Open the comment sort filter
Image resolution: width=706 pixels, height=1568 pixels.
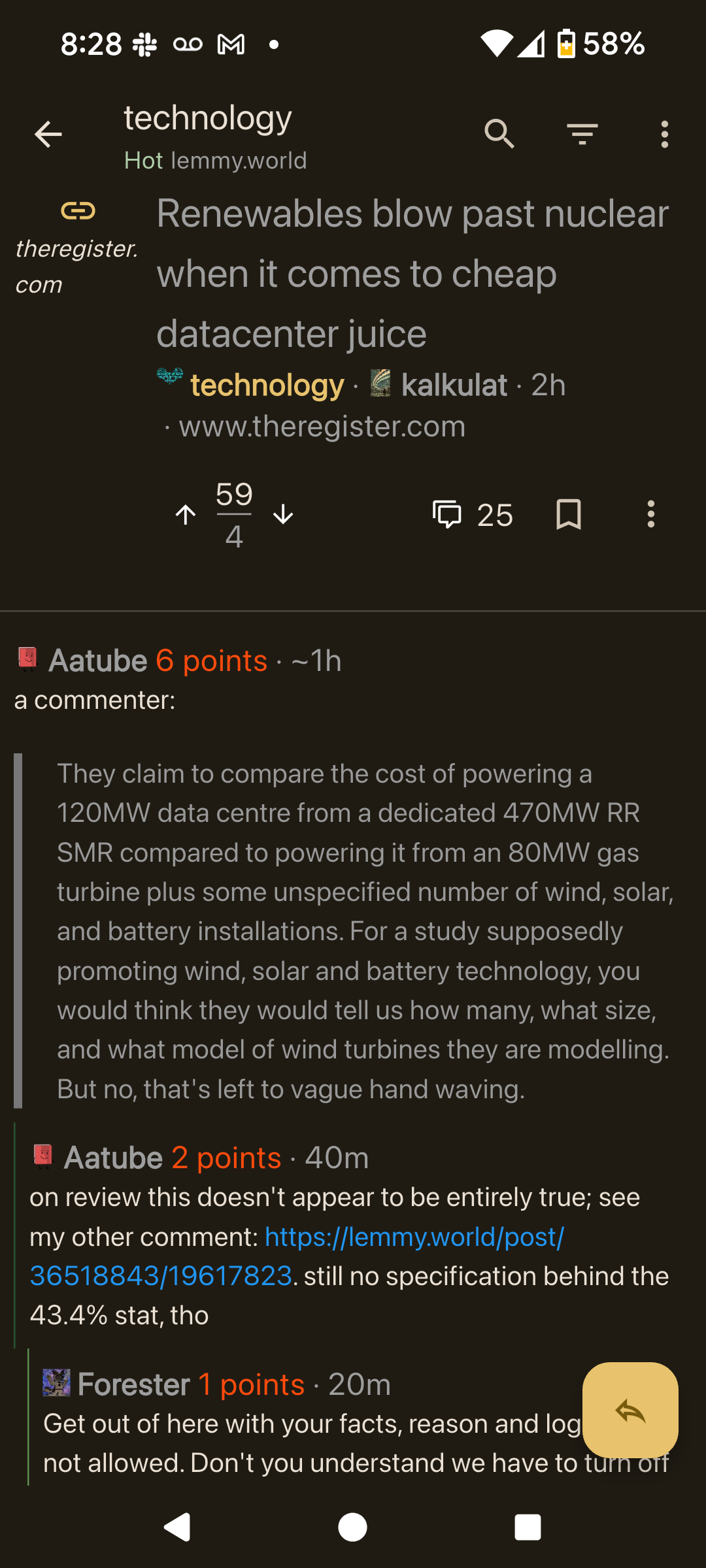(582, 135)
